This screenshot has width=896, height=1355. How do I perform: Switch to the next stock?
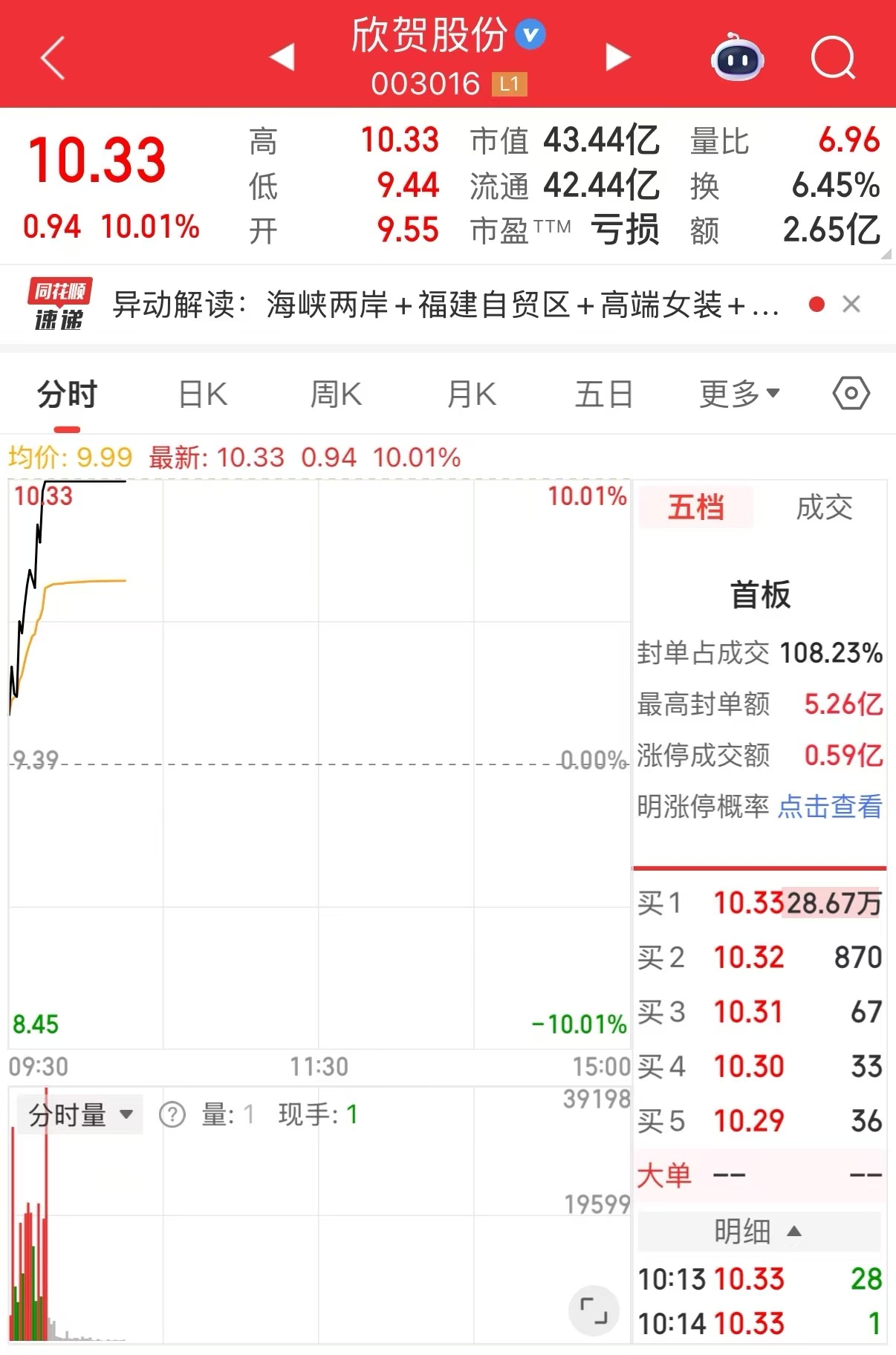[617, 57]
